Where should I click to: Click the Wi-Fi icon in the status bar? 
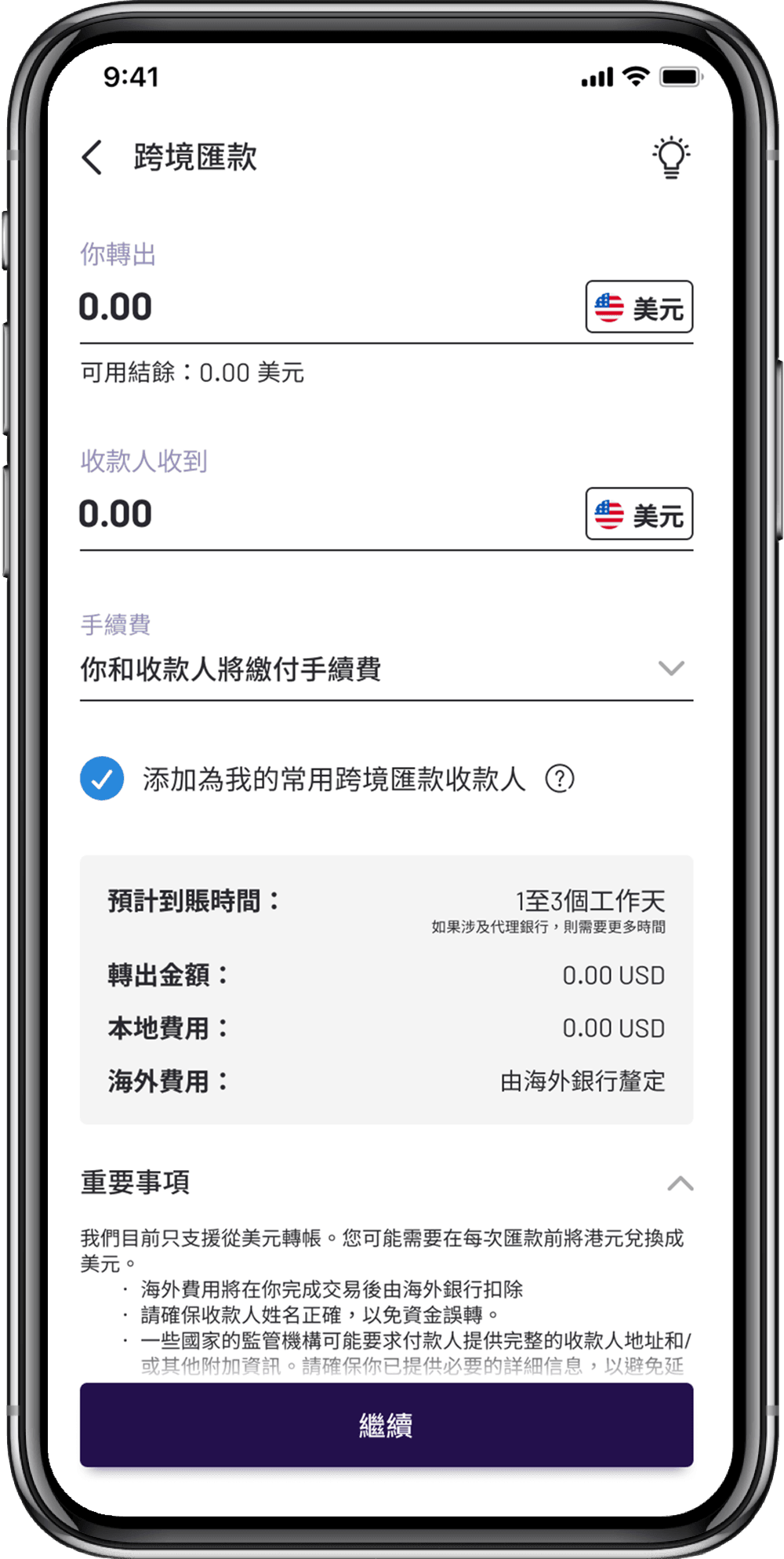(633, 77)
